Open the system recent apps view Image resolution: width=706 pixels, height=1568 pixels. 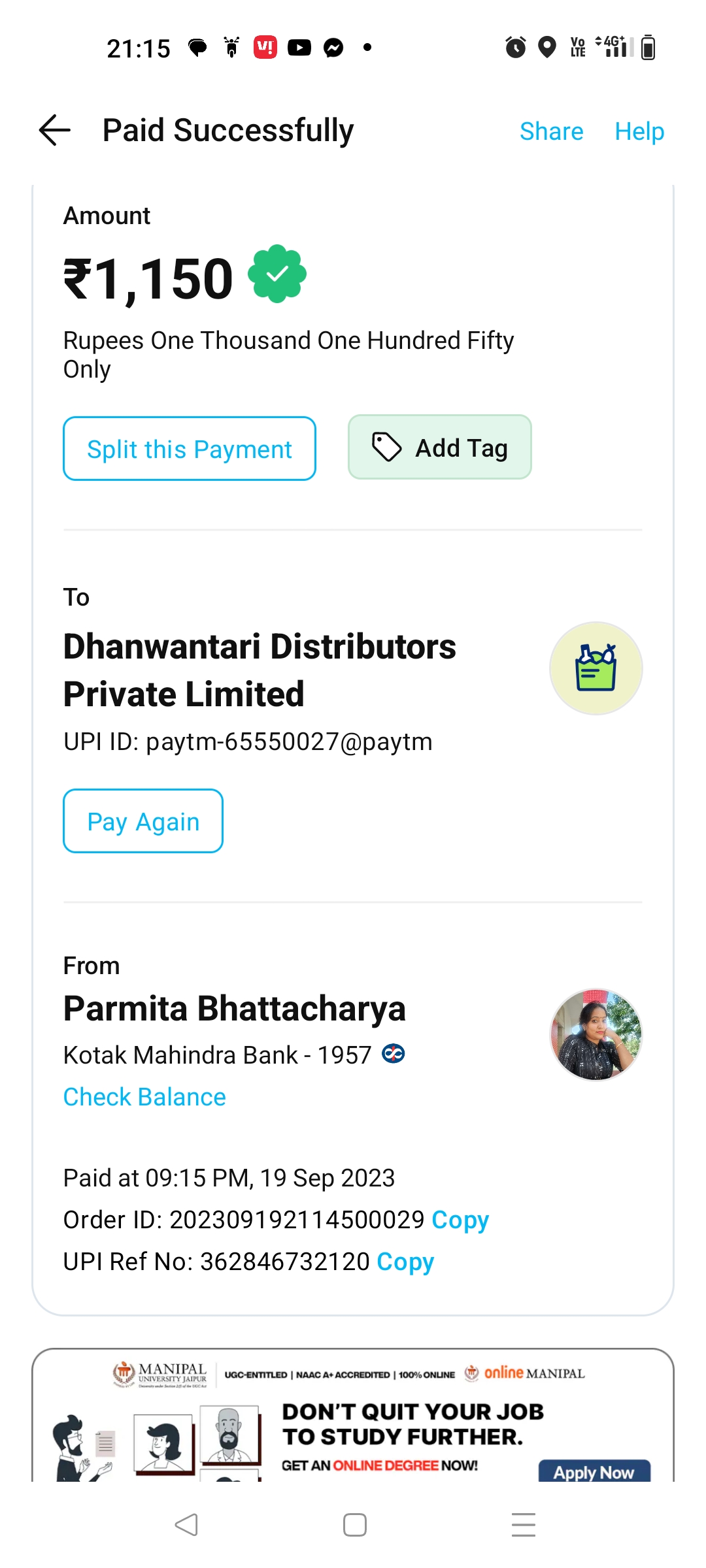coord(523,1525)
